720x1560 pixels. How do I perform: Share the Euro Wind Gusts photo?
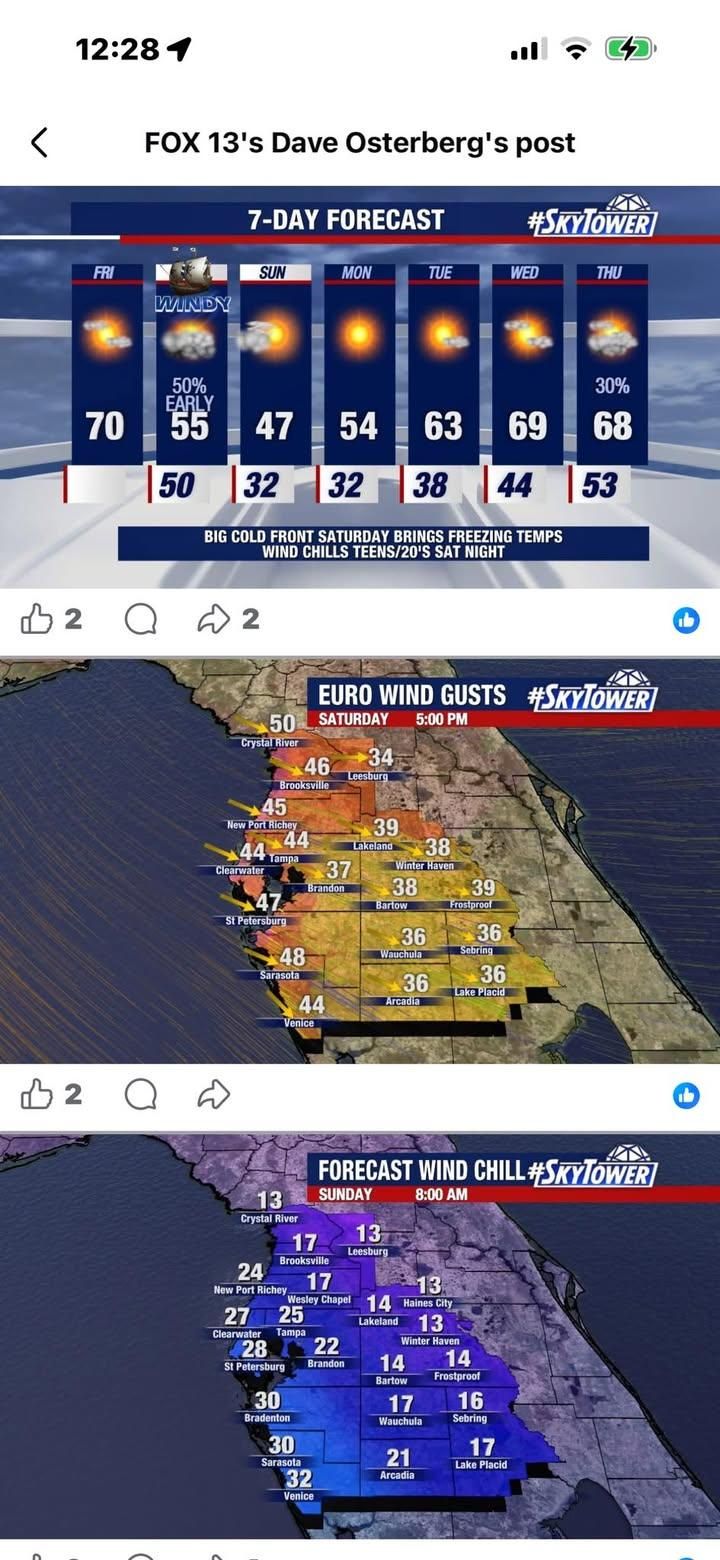click(x=215, y=1095)
